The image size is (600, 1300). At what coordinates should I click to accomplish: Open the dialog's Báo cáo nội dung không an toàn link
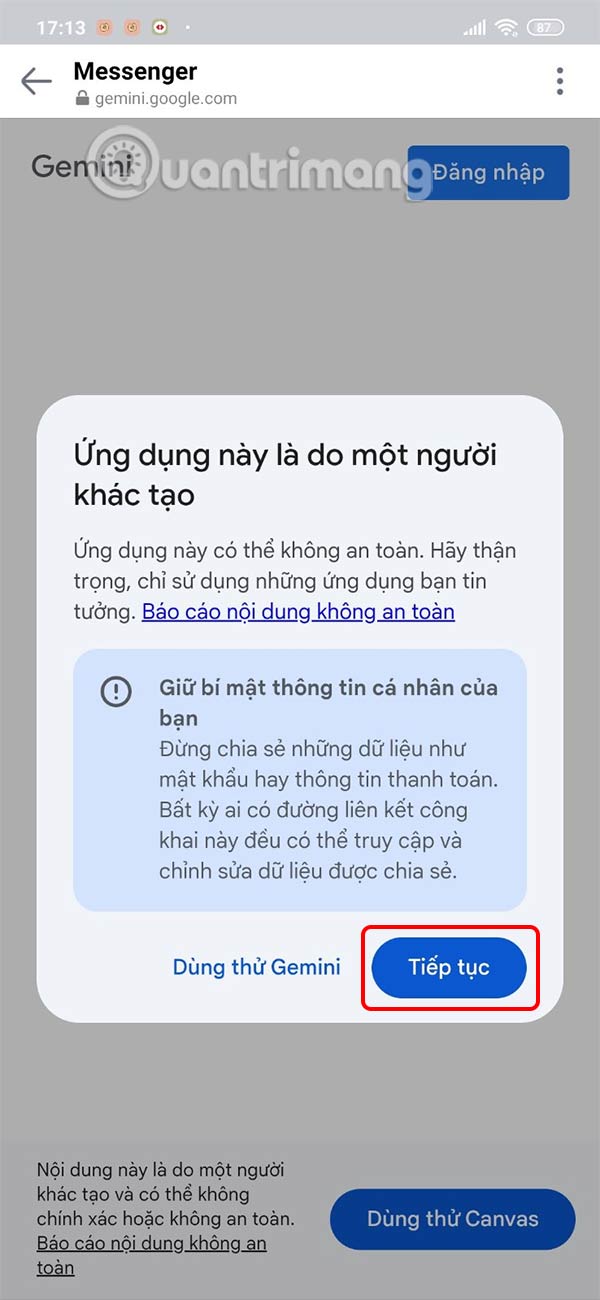pyautogui.click(x=298, y=611)
